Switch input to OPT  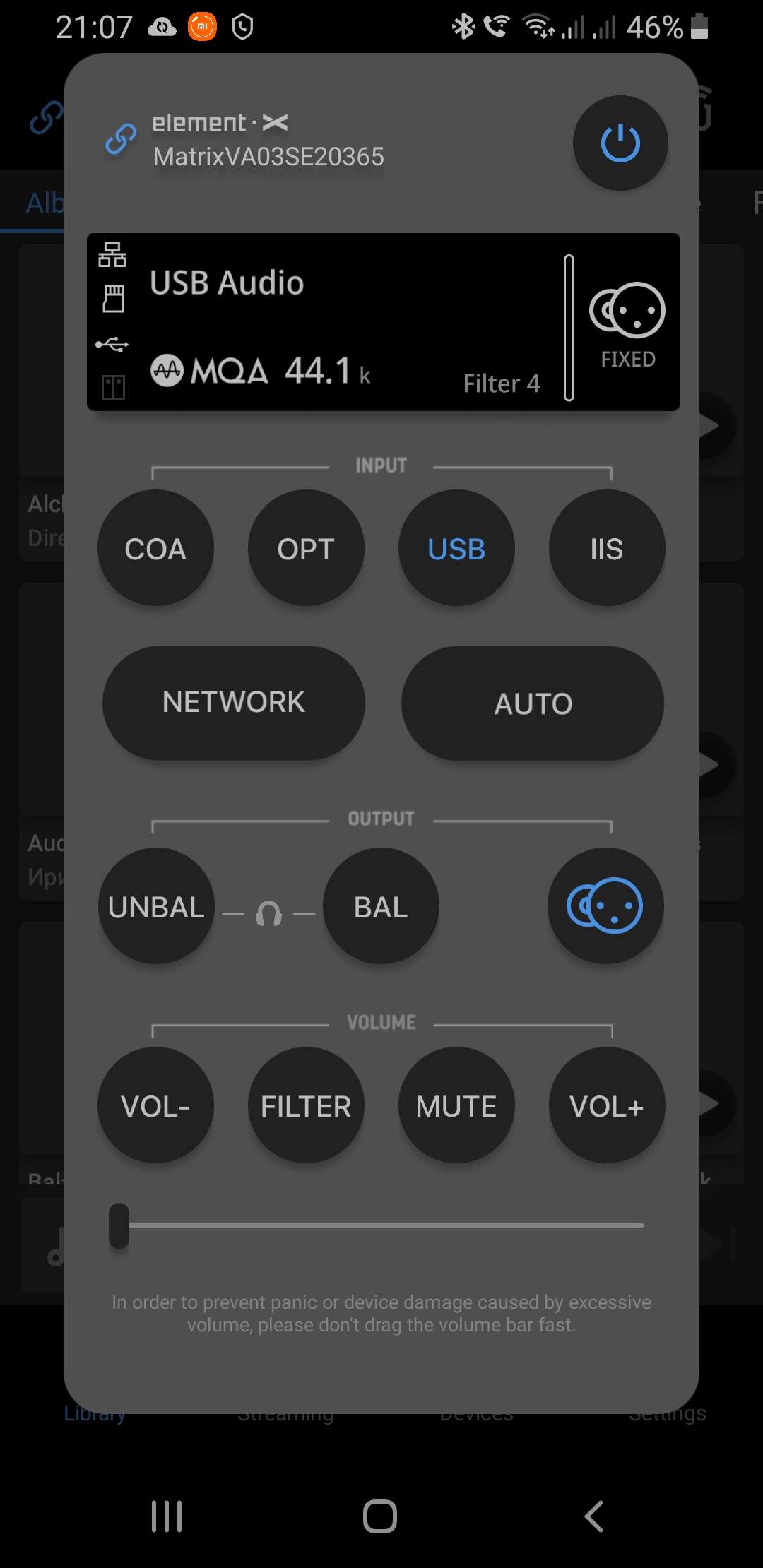pos(306,548)
